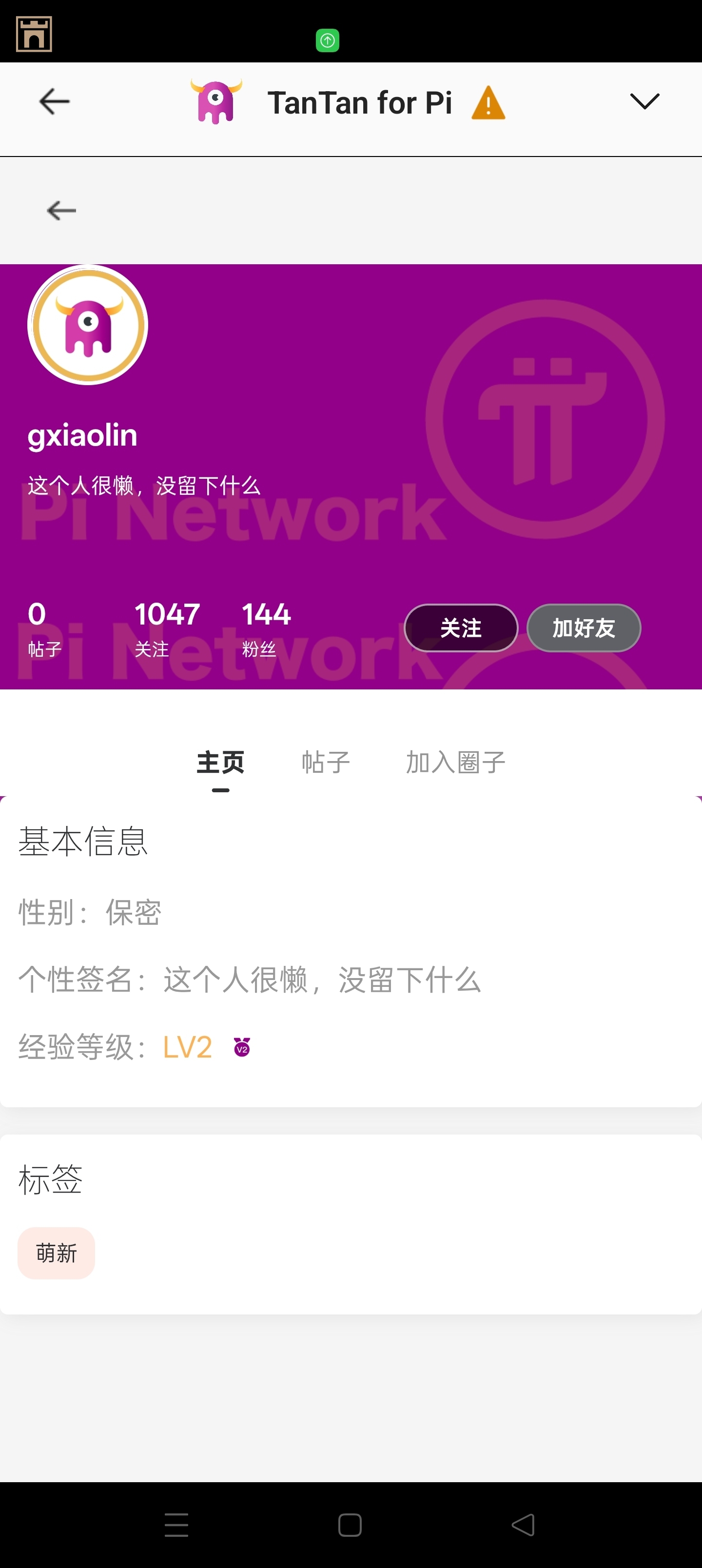Tap the 萌新 tag chip
Screen dimensions: 702x1568
click(x=56, y=1254)
